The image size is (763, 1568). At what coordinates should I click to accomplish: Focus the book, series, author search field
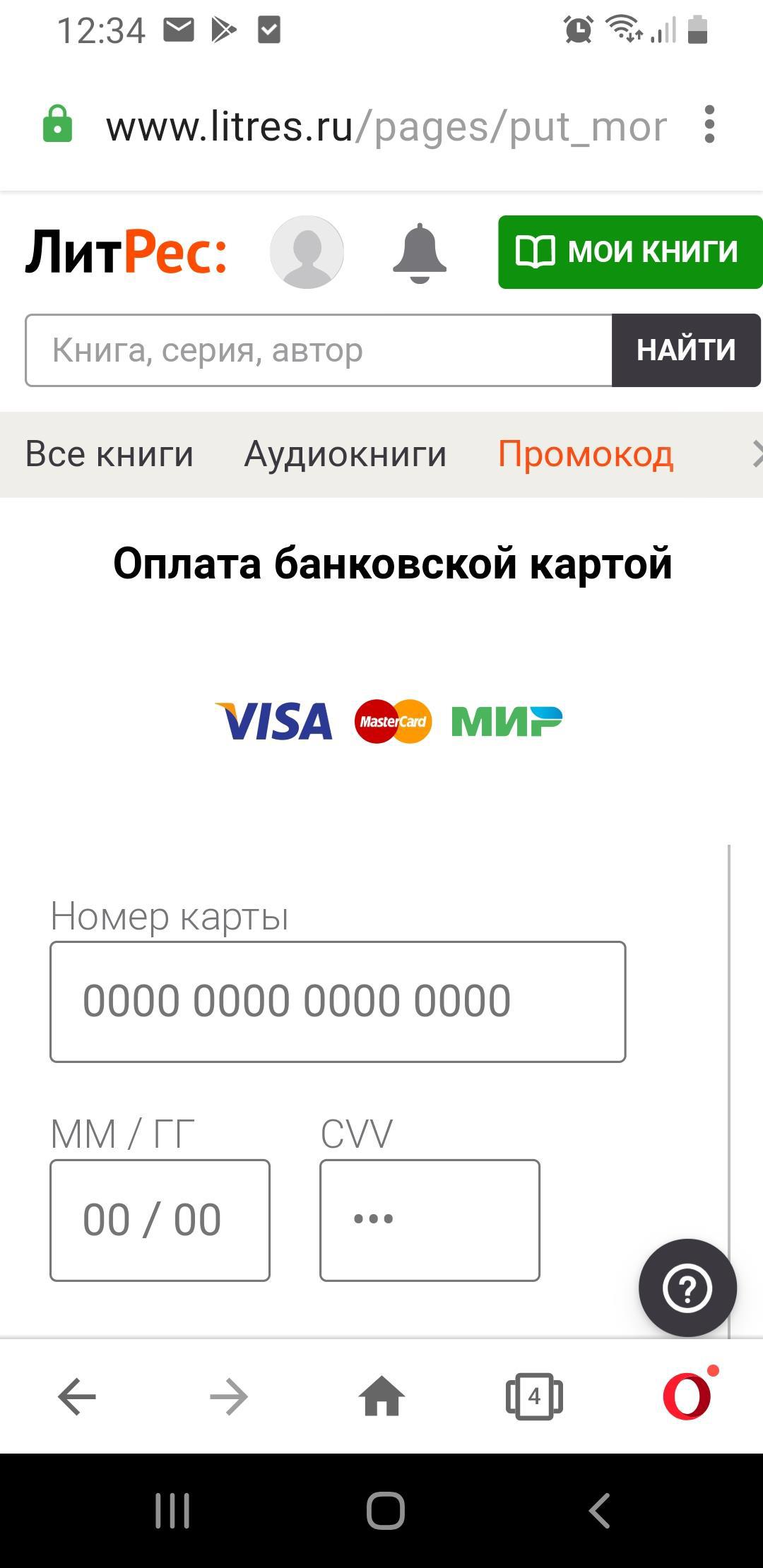319,350
